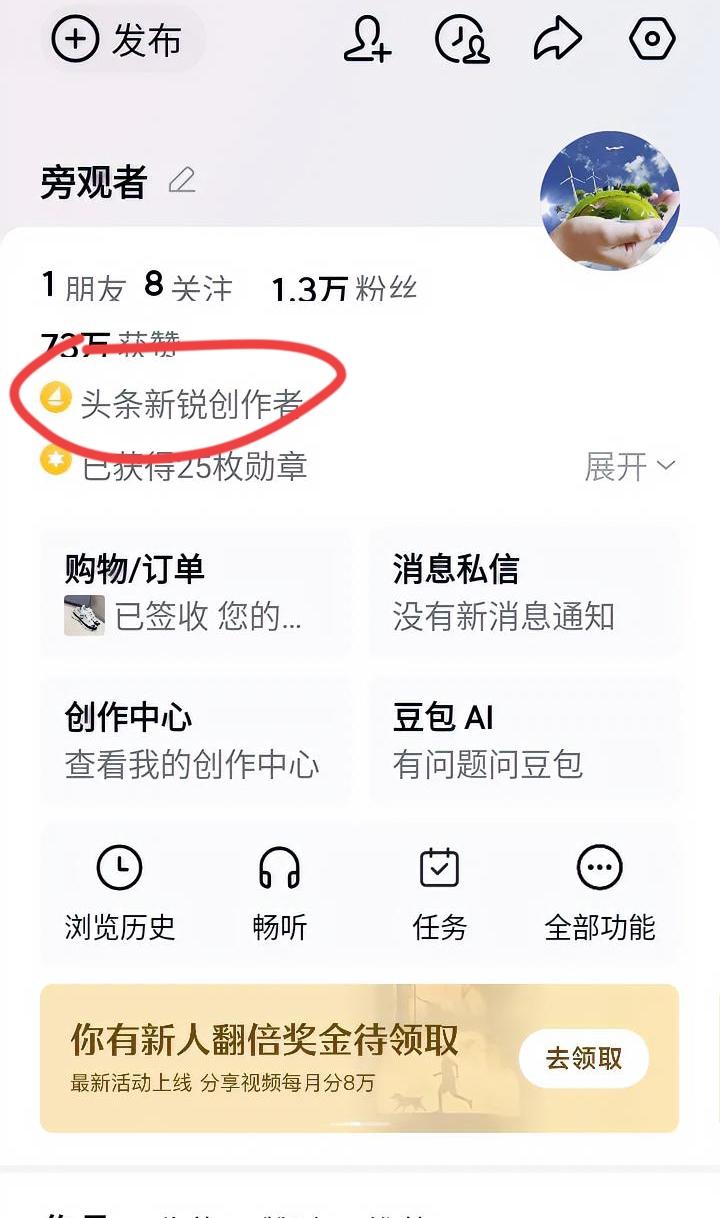Open 购物/订单 shipped package thumbnail
Image resolution: width=720 pixels, height=1218 pixels.
[84, 615]
